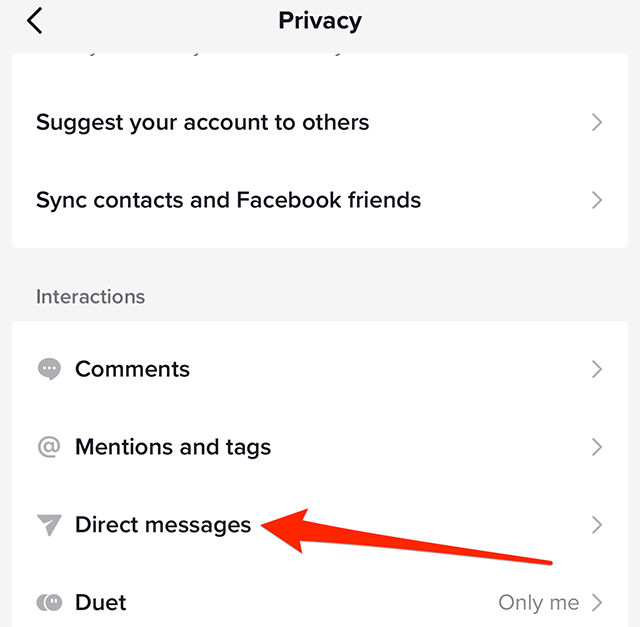Open Suggest your account to others
The width and height of the screenshot is (640, 627).
click(320, 123)
